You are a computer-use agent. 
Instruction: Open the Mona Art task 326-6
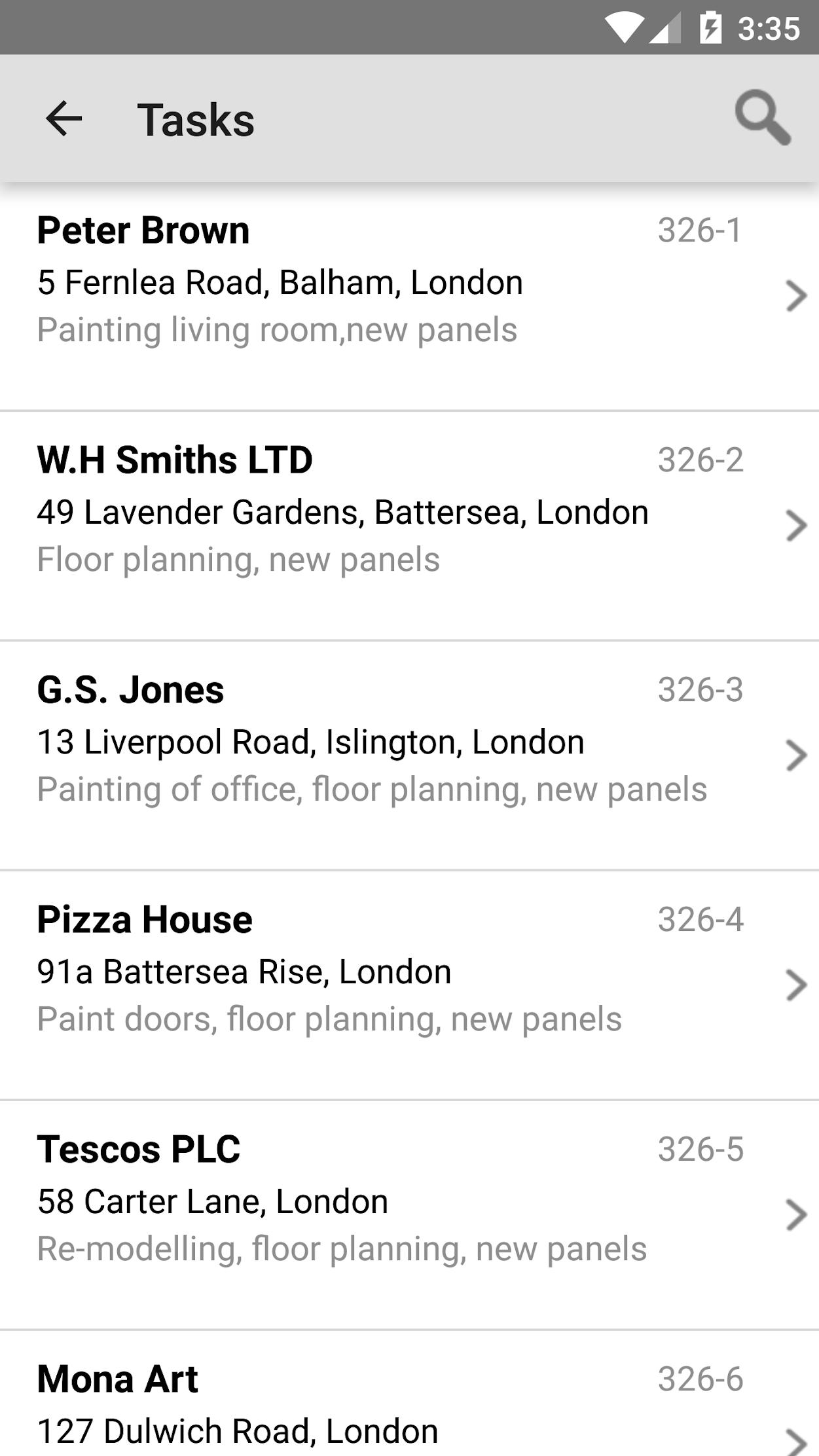[409, 1394]
